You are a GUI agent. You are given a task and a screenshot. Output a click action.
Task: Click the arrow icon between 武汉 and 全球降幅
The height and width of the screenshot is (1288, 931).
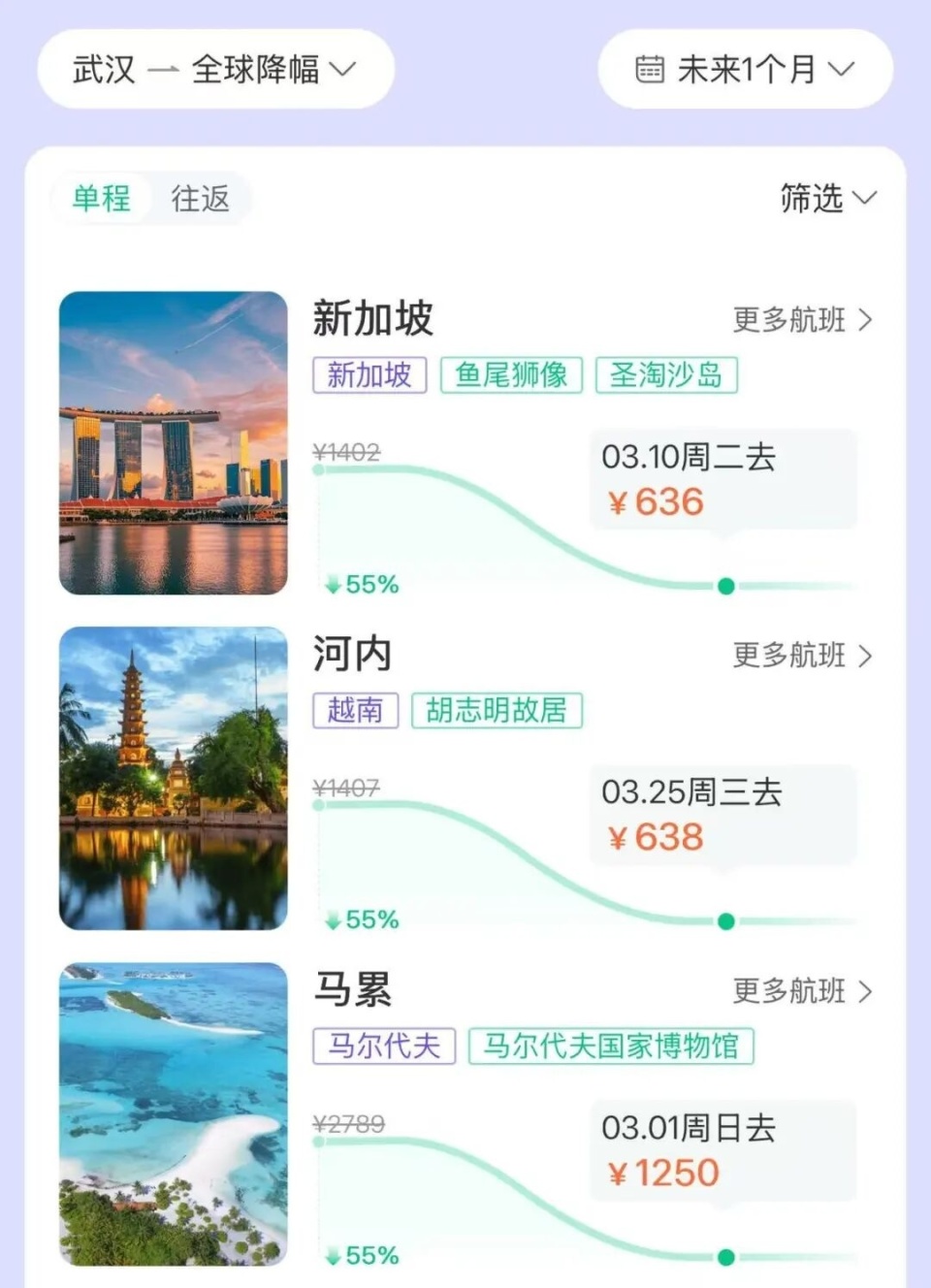coord(161,68)
